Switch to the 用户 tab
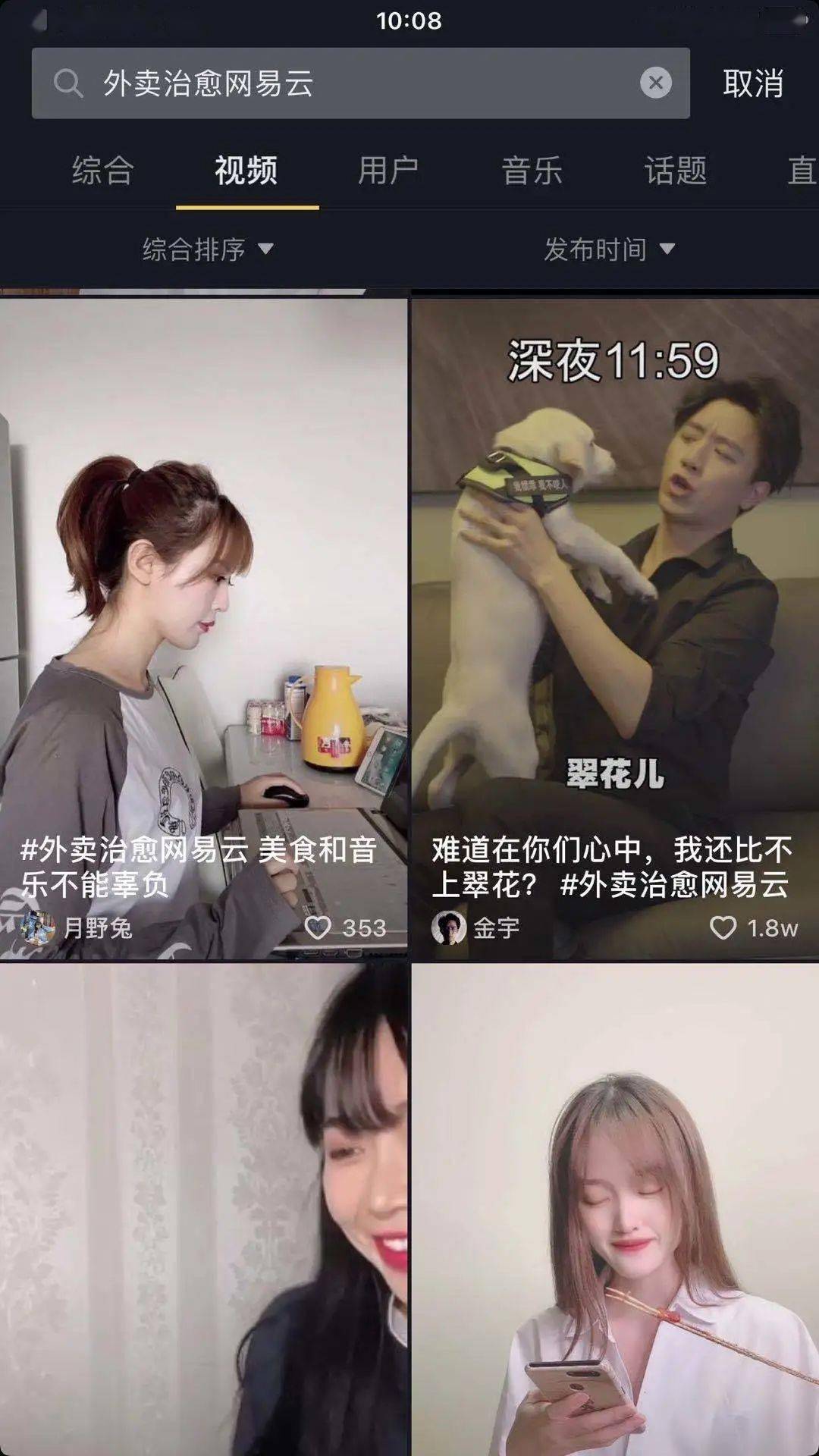The height and width of the screenshot is (1456, 819). click(x=388, y=170)
